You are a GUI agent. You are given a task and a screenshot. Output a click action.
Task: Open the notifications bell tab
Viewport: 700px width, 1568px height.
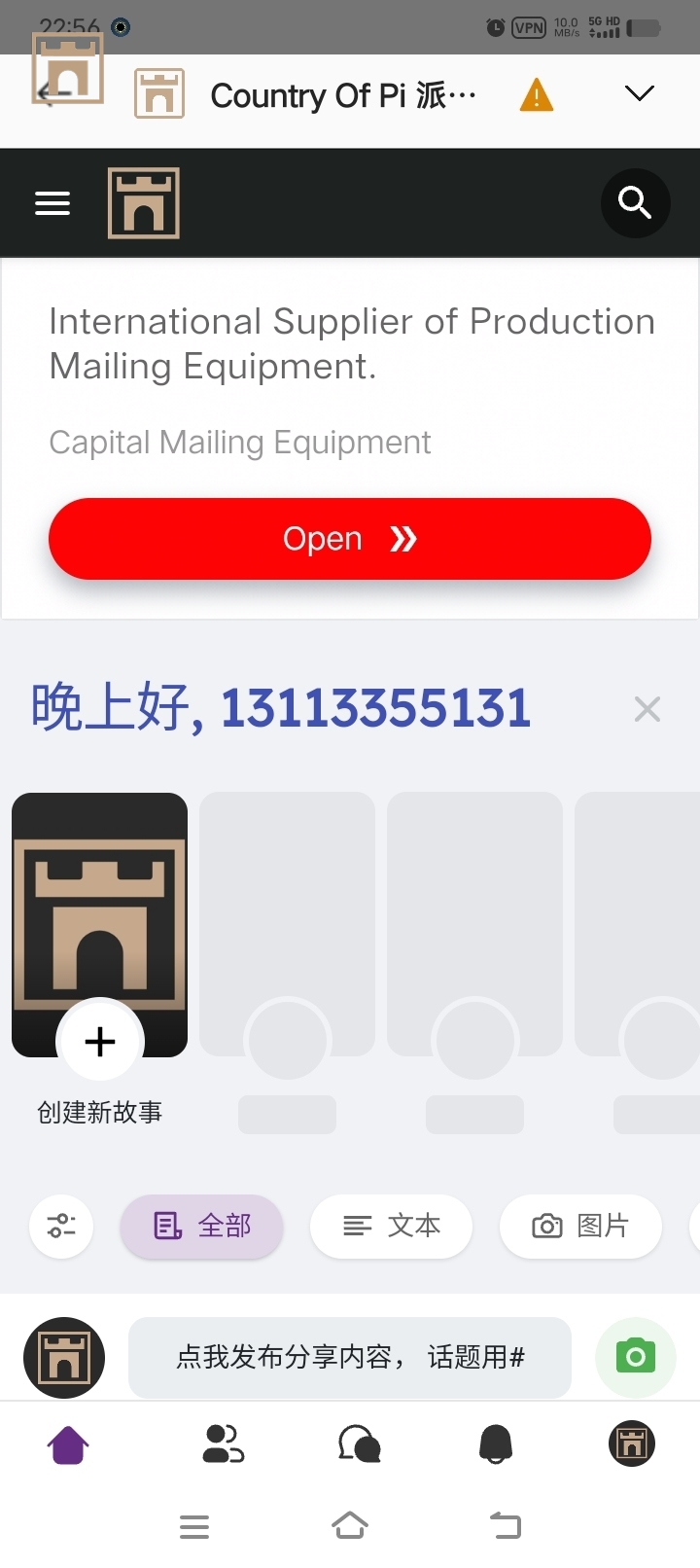(x=496, y=1444)
